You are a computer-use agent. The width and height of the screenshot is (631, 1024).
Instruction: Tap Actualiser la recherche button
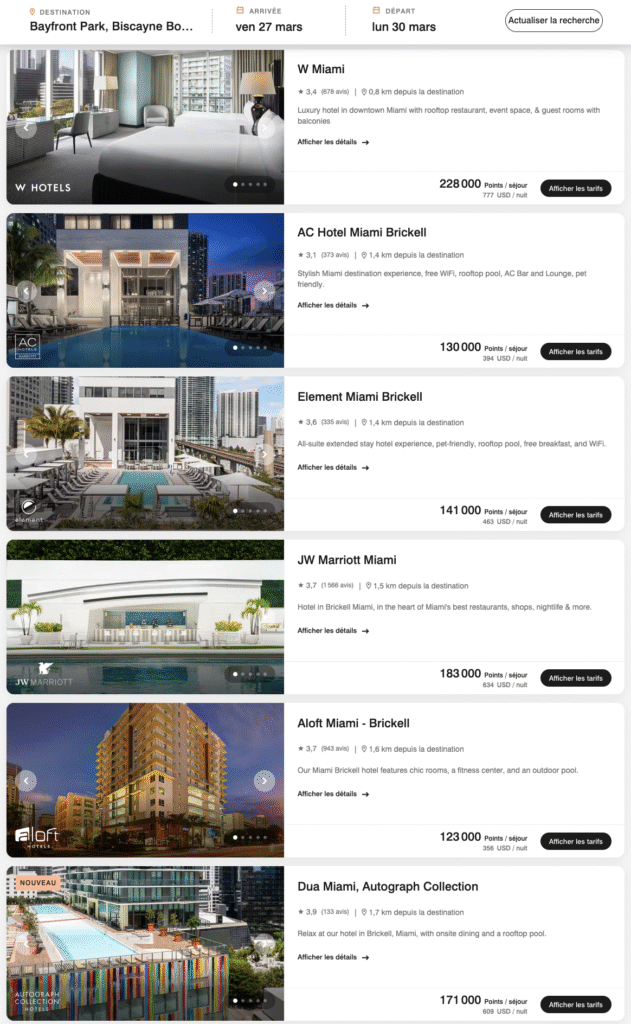coord(553,20)
